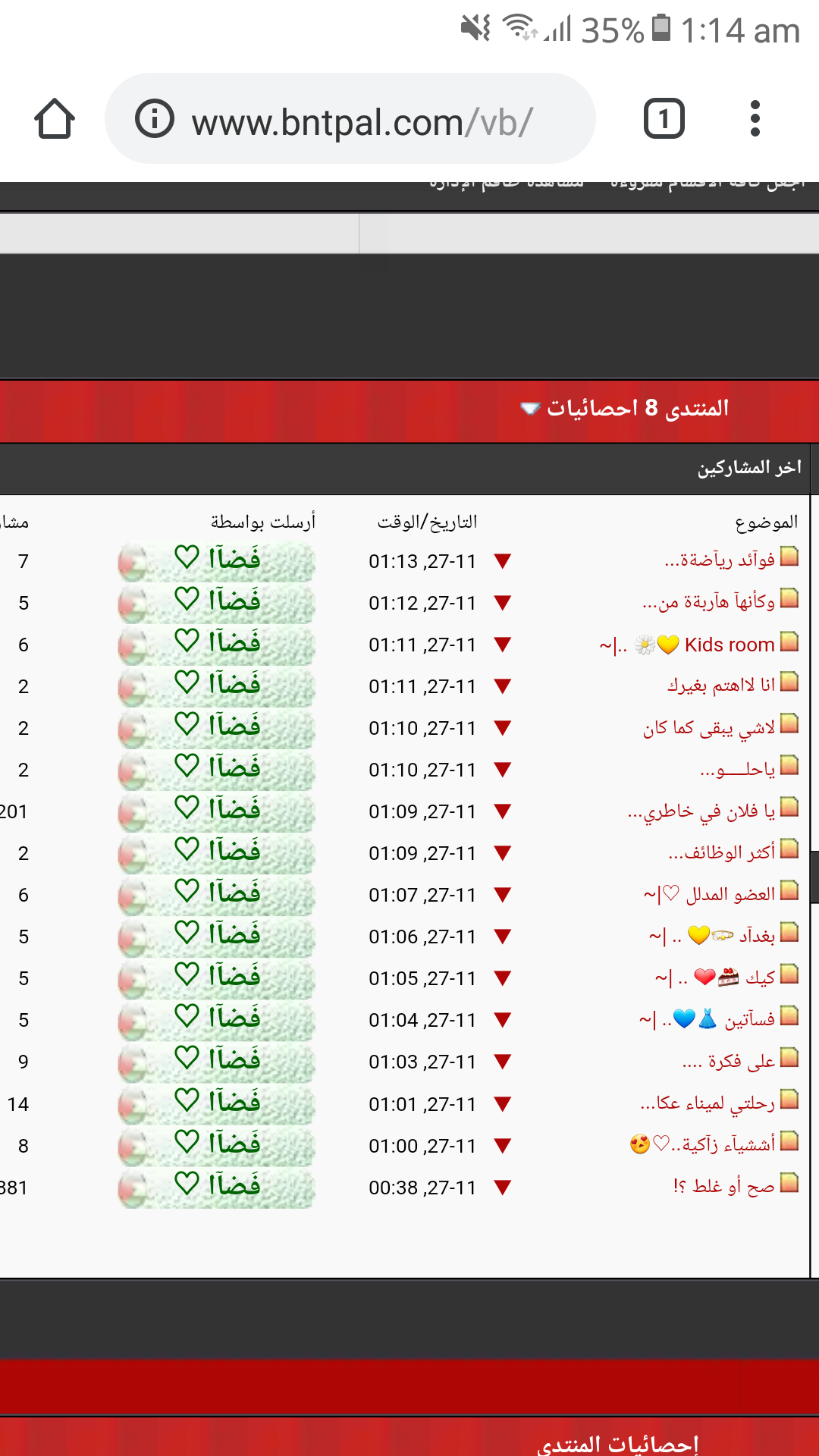Screen dimensions: 819x1456
Task: Open the thread لاشي يبقى كما كان
Action: 709,728
